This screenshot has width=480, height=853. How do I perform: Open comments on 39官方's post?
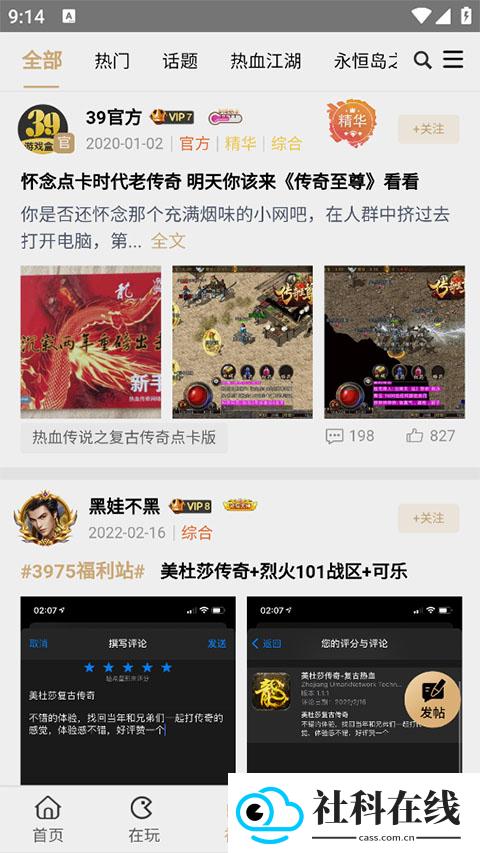pyautogui.click(x=350, y=436)
